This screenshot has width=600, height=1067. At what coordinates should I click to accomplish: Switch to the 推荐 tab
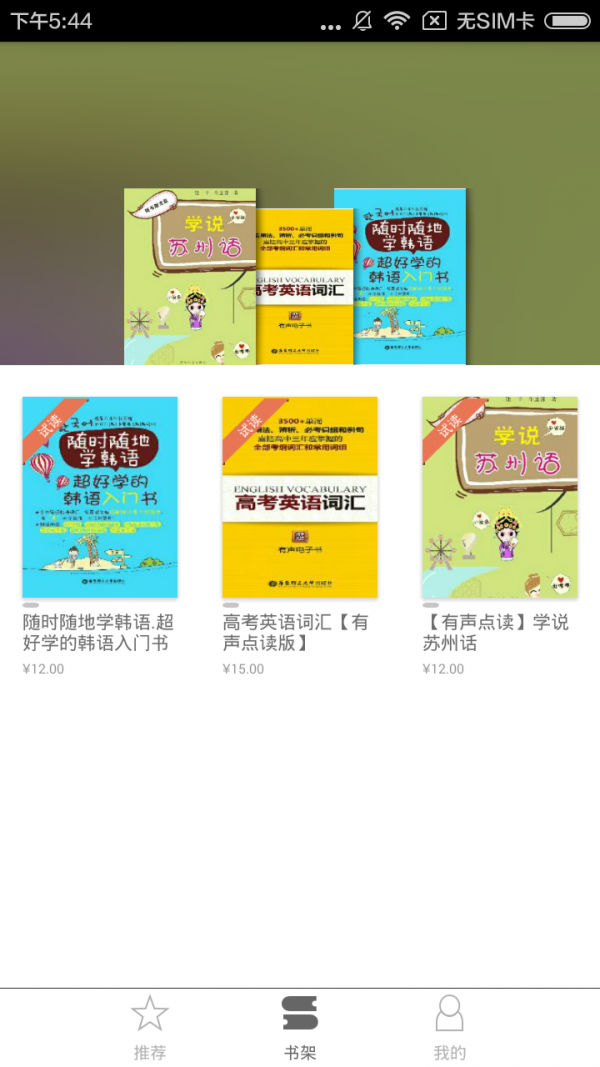pyautogui.click(x=150, y=1027)
